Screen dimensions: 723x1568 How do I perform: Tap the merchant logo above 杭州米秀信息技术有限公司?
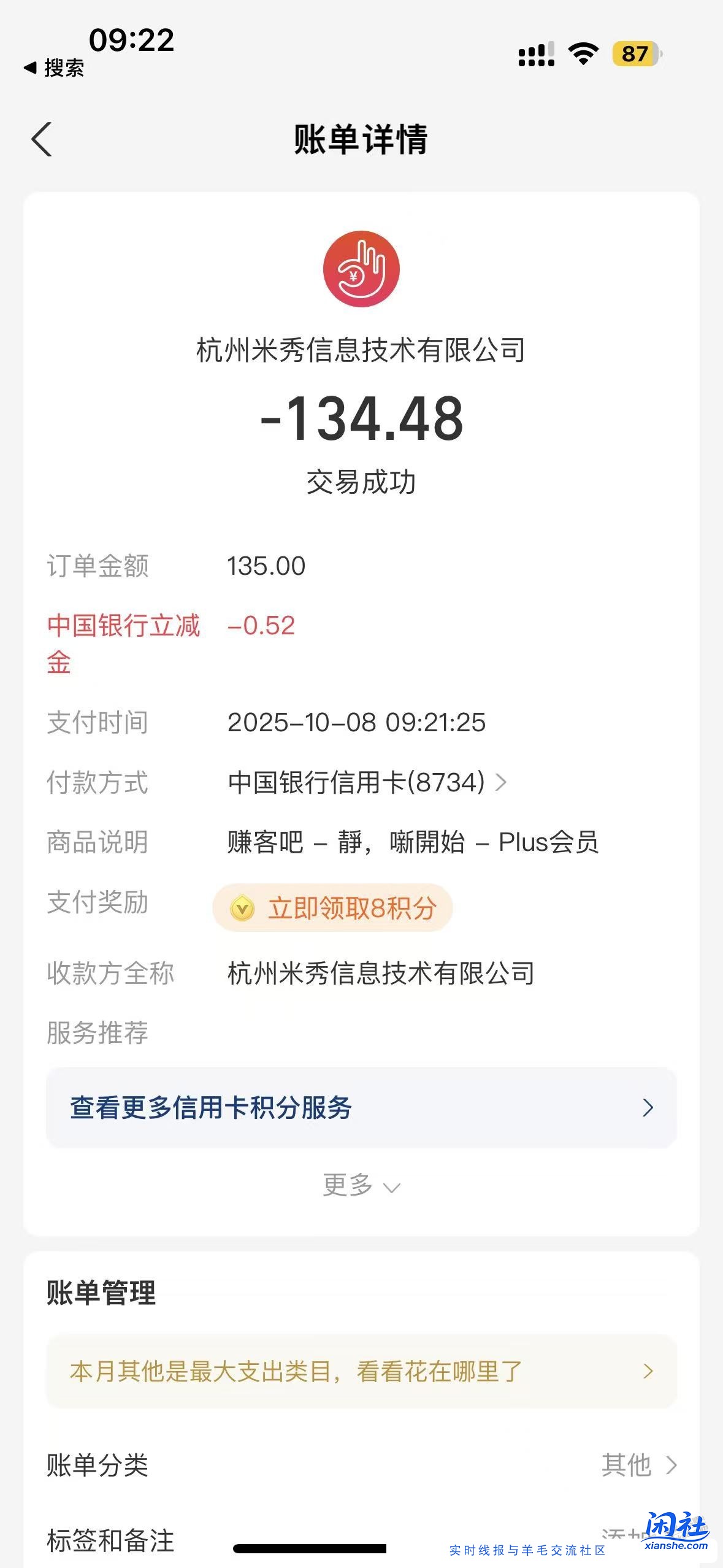pyautogui.click(x=361, y=268)
